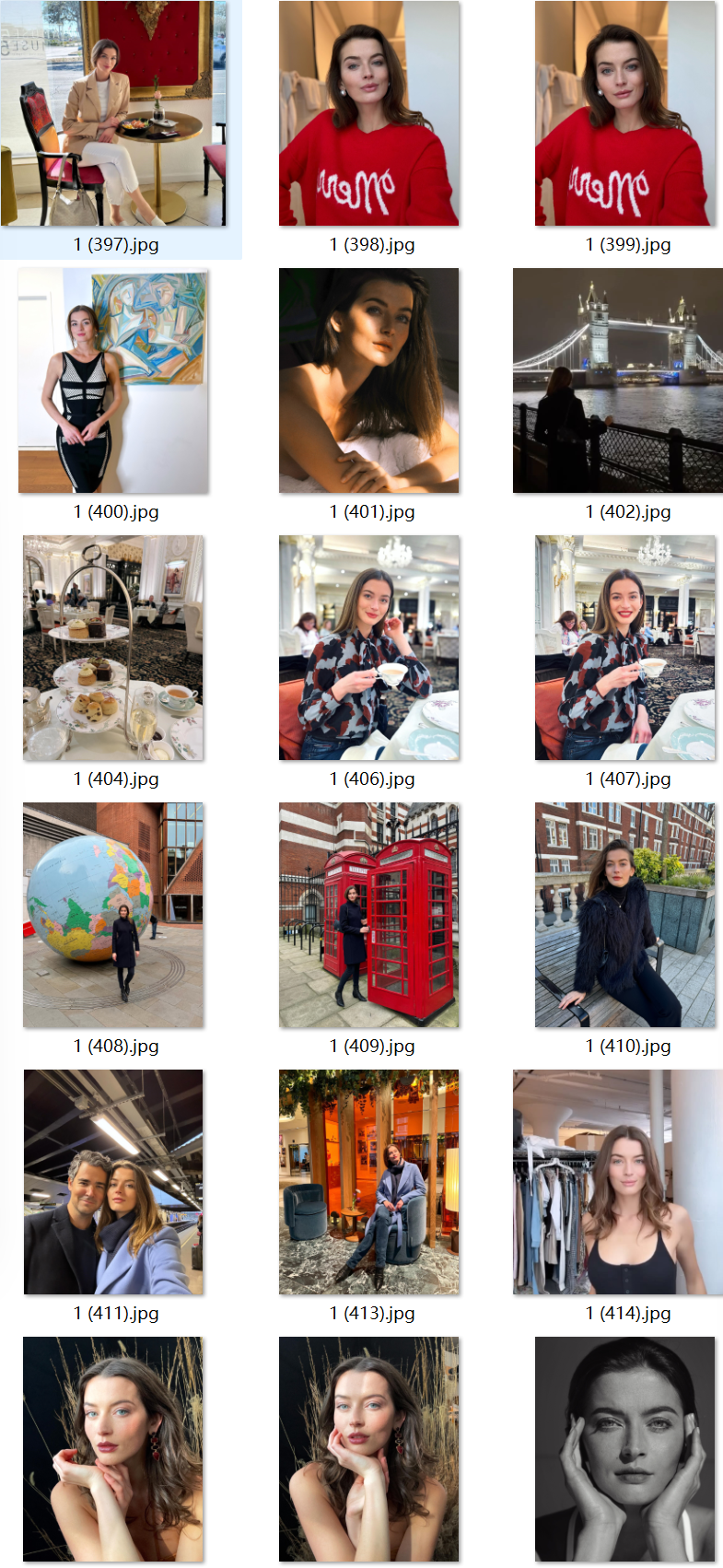Image resolution: width=723 pixels, height=1568 pixels.
Task: Open photo 1 (407).jpg
Action: click(624, 648)
